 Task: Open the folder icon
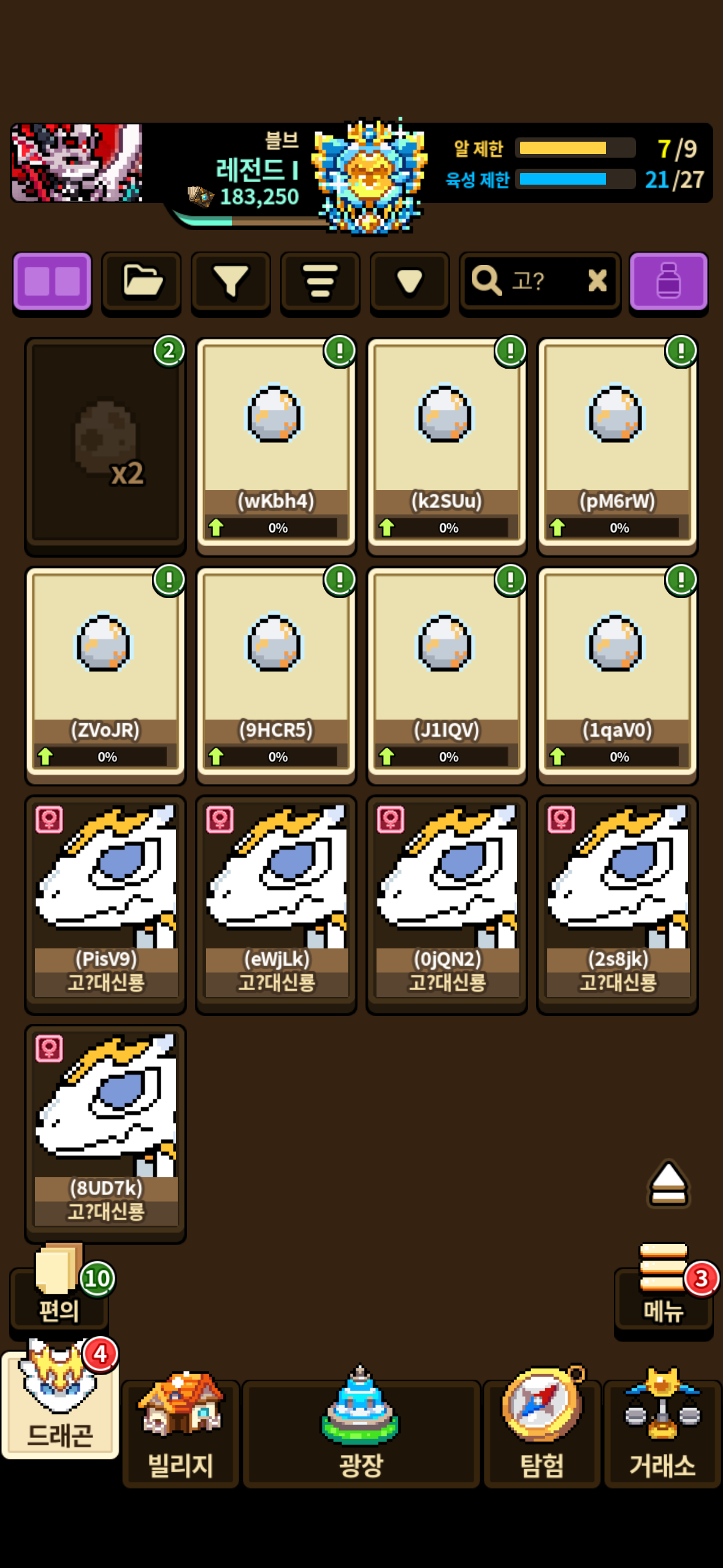[142, 282]
